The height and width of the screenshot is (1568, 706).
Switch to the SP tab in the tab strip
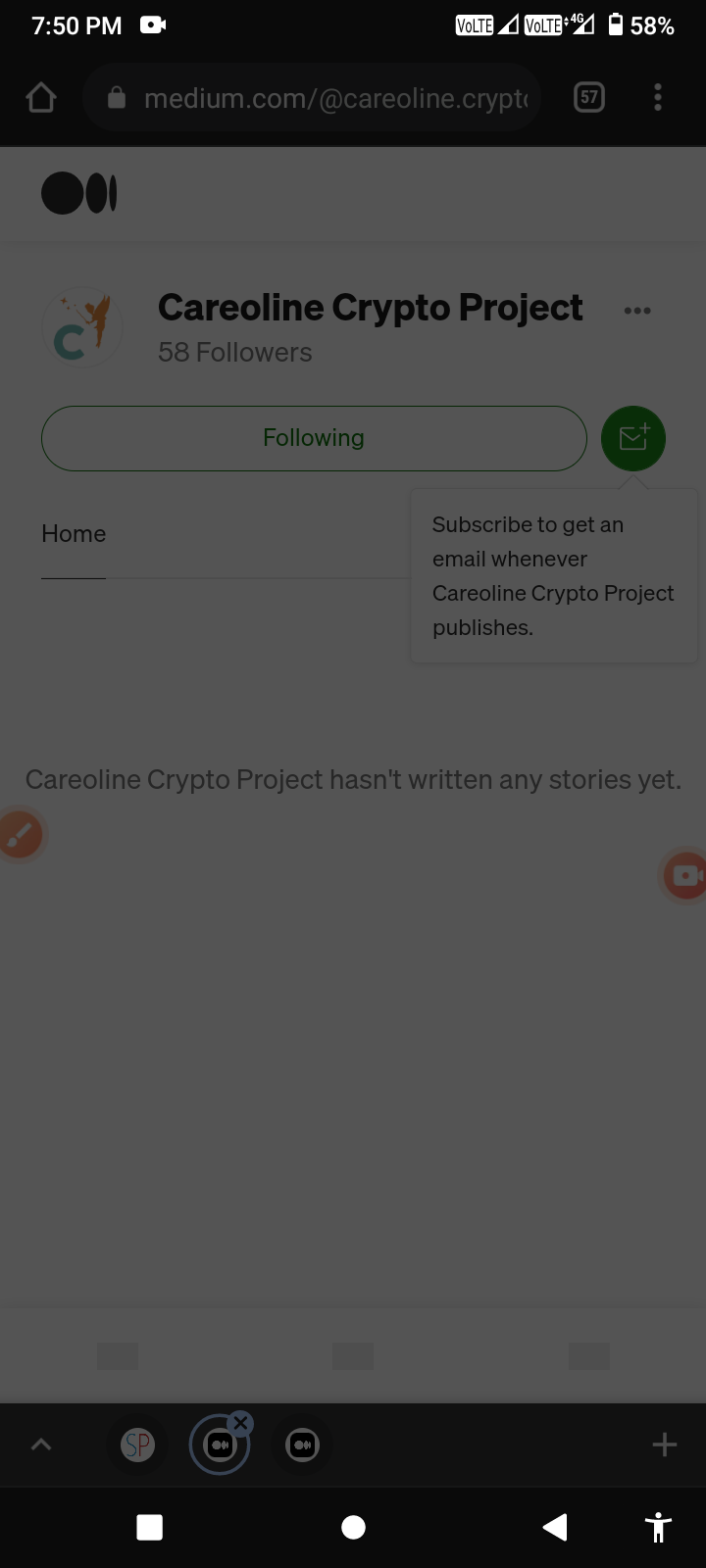tap(137, 1445)
